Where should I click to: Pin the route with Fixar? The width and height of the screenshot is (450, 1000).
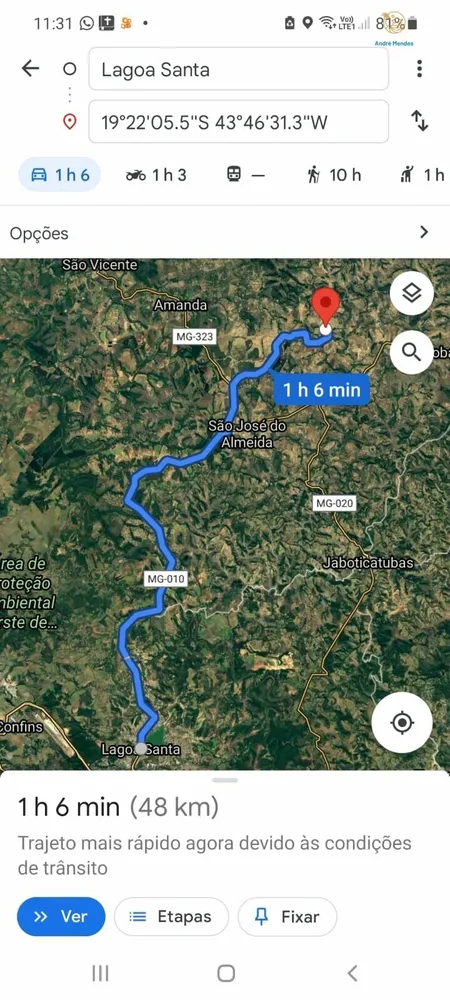point(287,916)
